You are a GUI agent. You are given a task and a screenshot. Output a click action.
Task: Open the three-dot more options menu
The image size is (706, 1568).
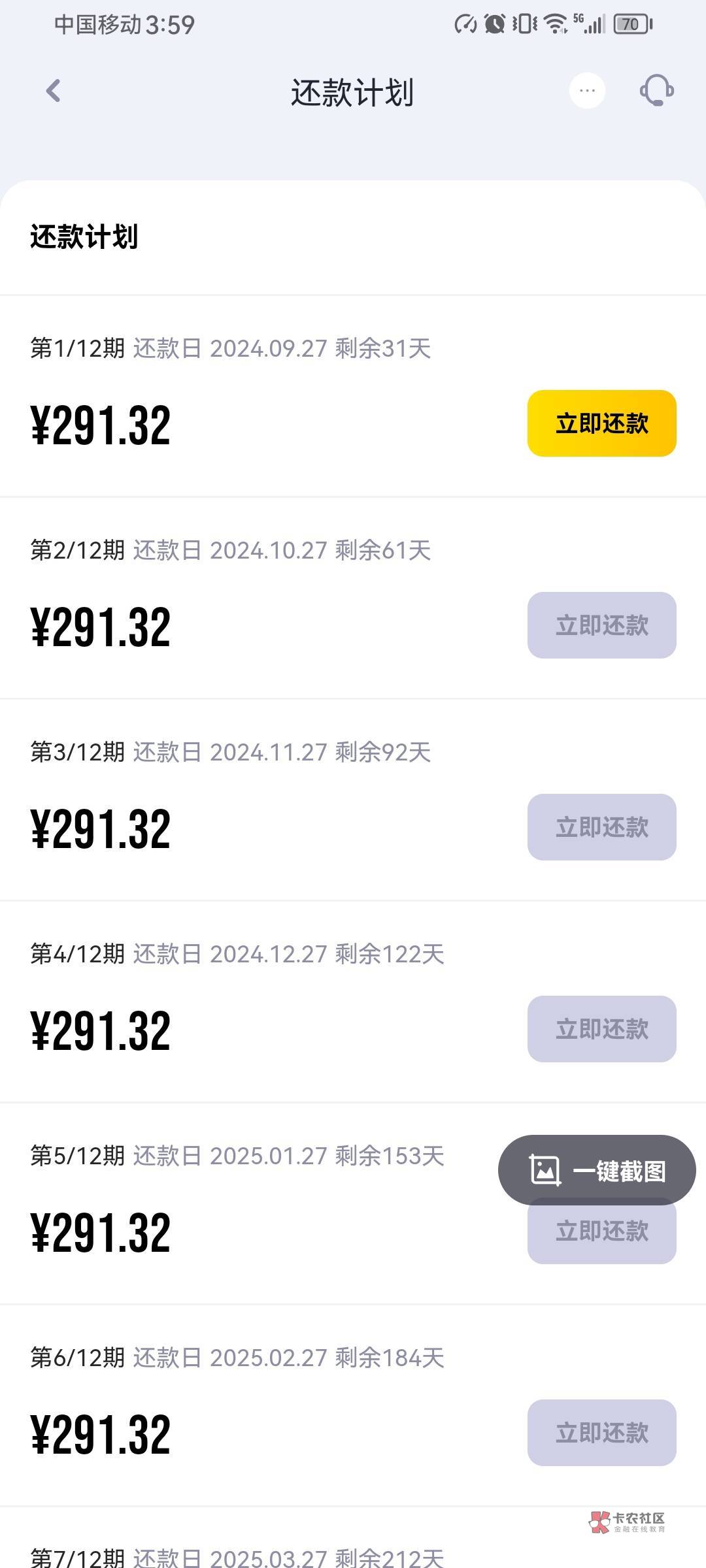[x=587, y=91]
